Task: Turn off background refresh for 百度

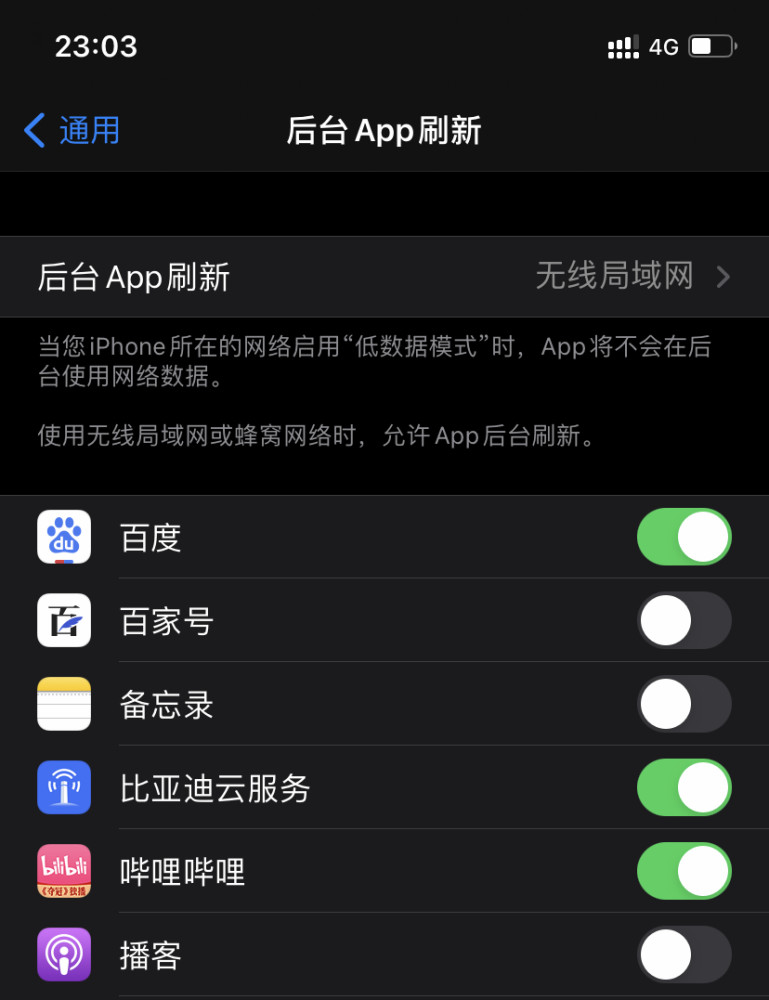Action: tap(684, 538)
